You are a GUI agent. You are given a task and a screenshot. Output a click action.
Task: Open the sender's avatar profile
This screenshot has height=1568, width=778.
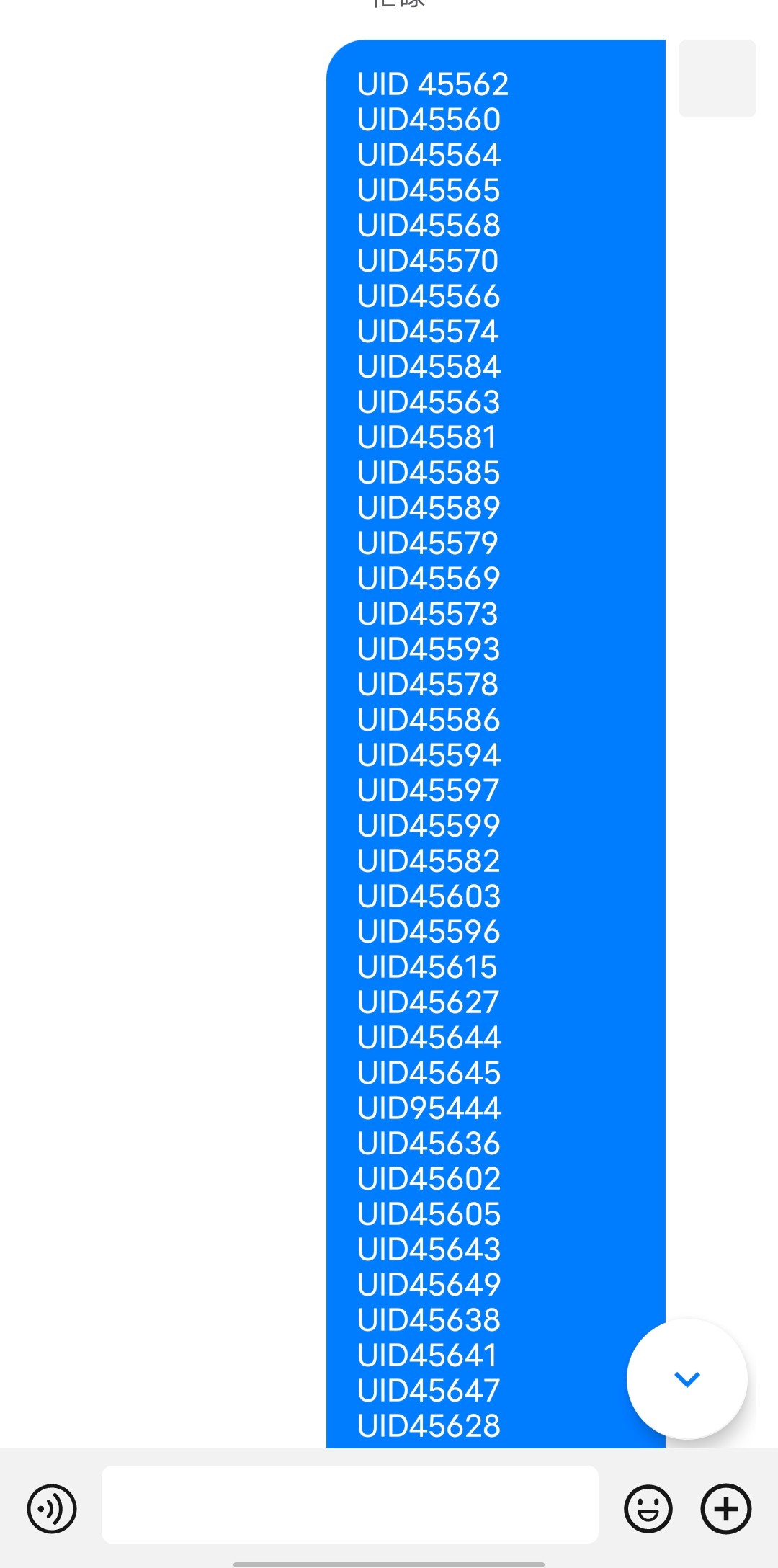(x=717, y=79)
